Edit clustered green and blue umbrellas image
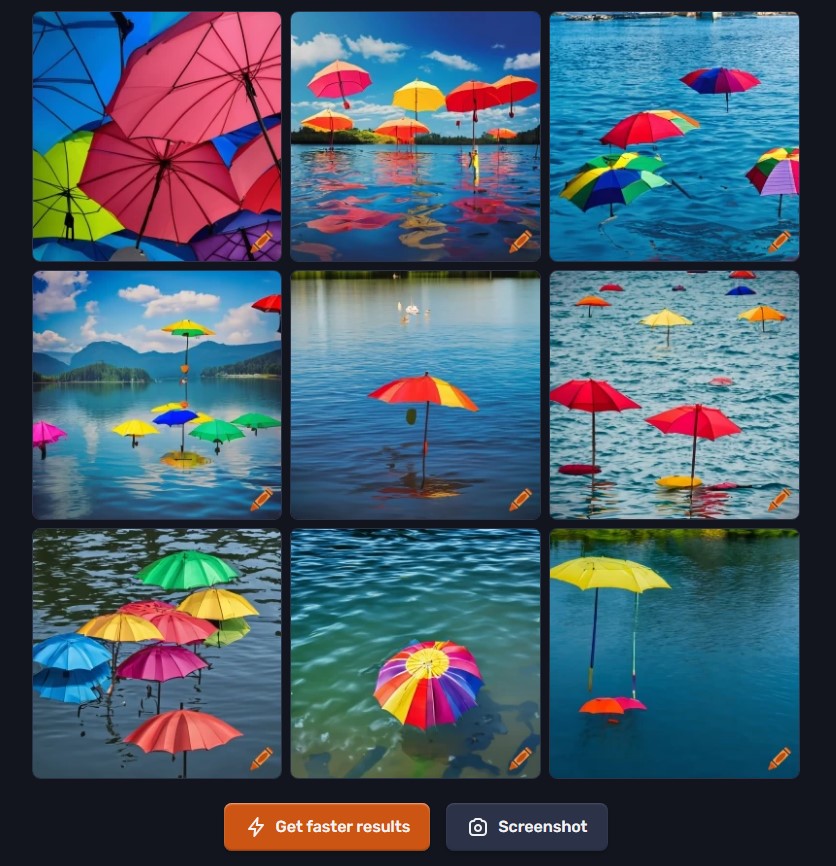 262,758
